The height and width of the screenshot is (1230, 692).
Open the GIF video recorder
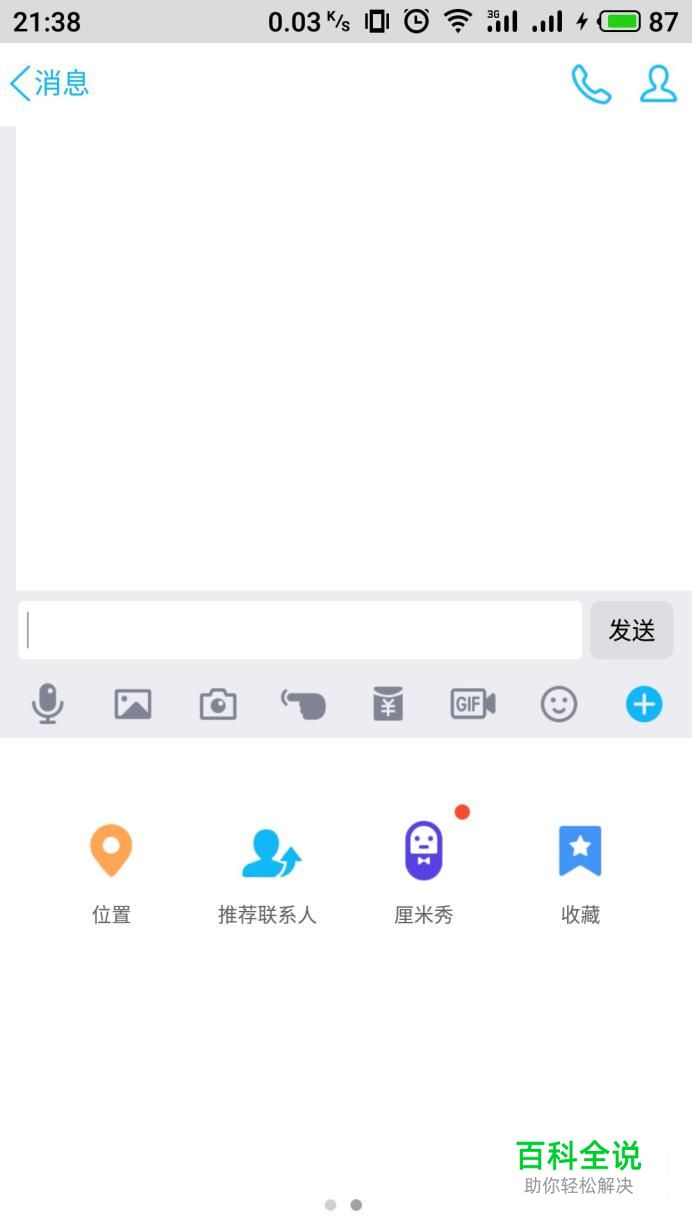click(x=473, y=704)
